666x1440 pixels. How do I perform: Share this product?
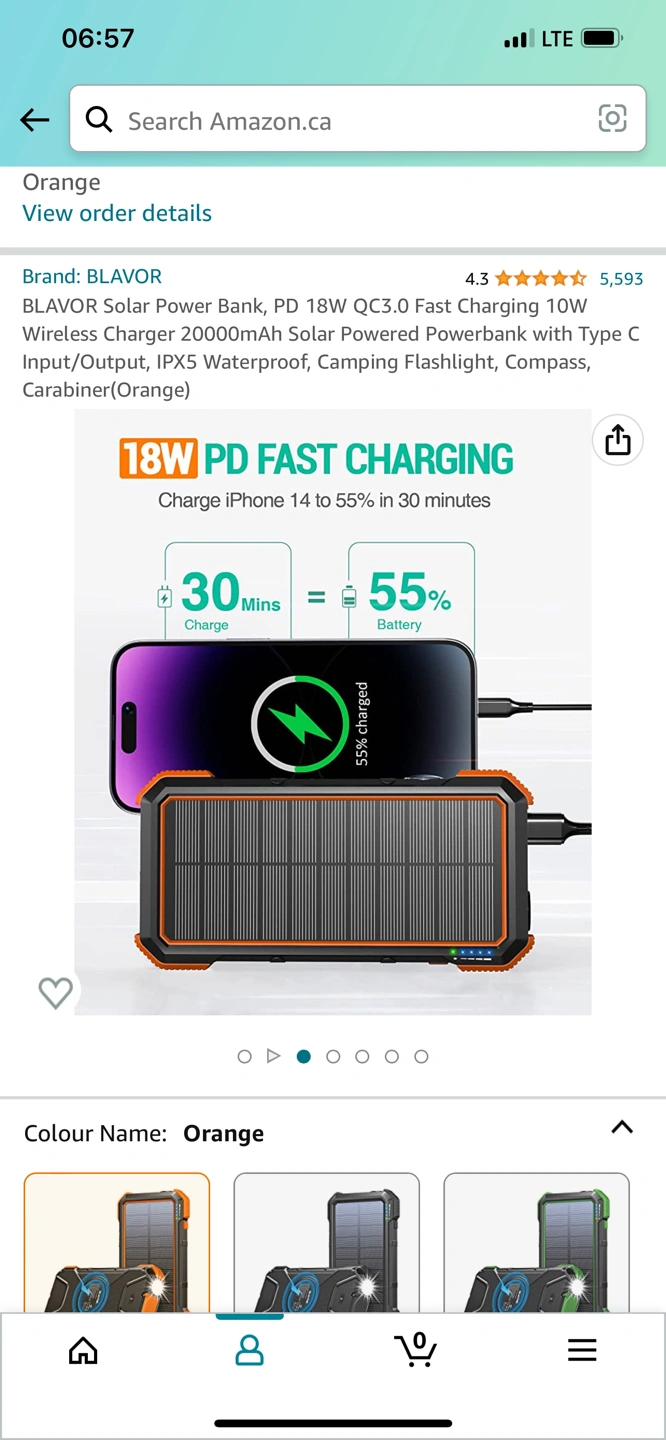617,440
